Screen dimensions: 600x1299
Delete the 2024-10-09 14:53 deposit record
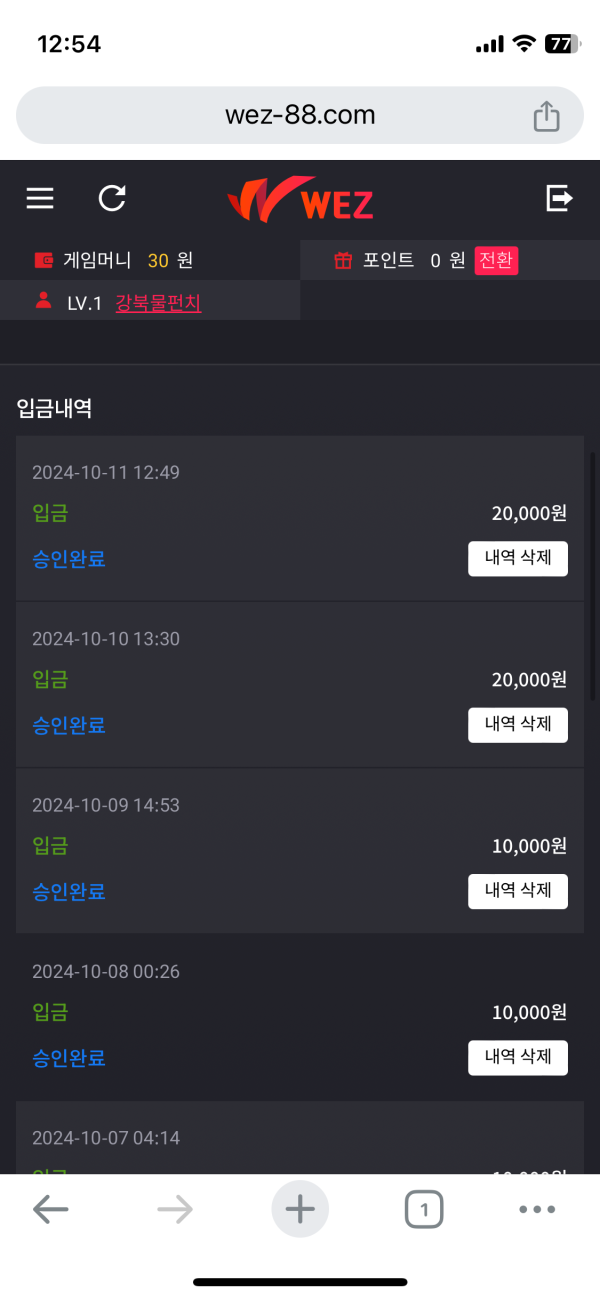tap(517, 890)
